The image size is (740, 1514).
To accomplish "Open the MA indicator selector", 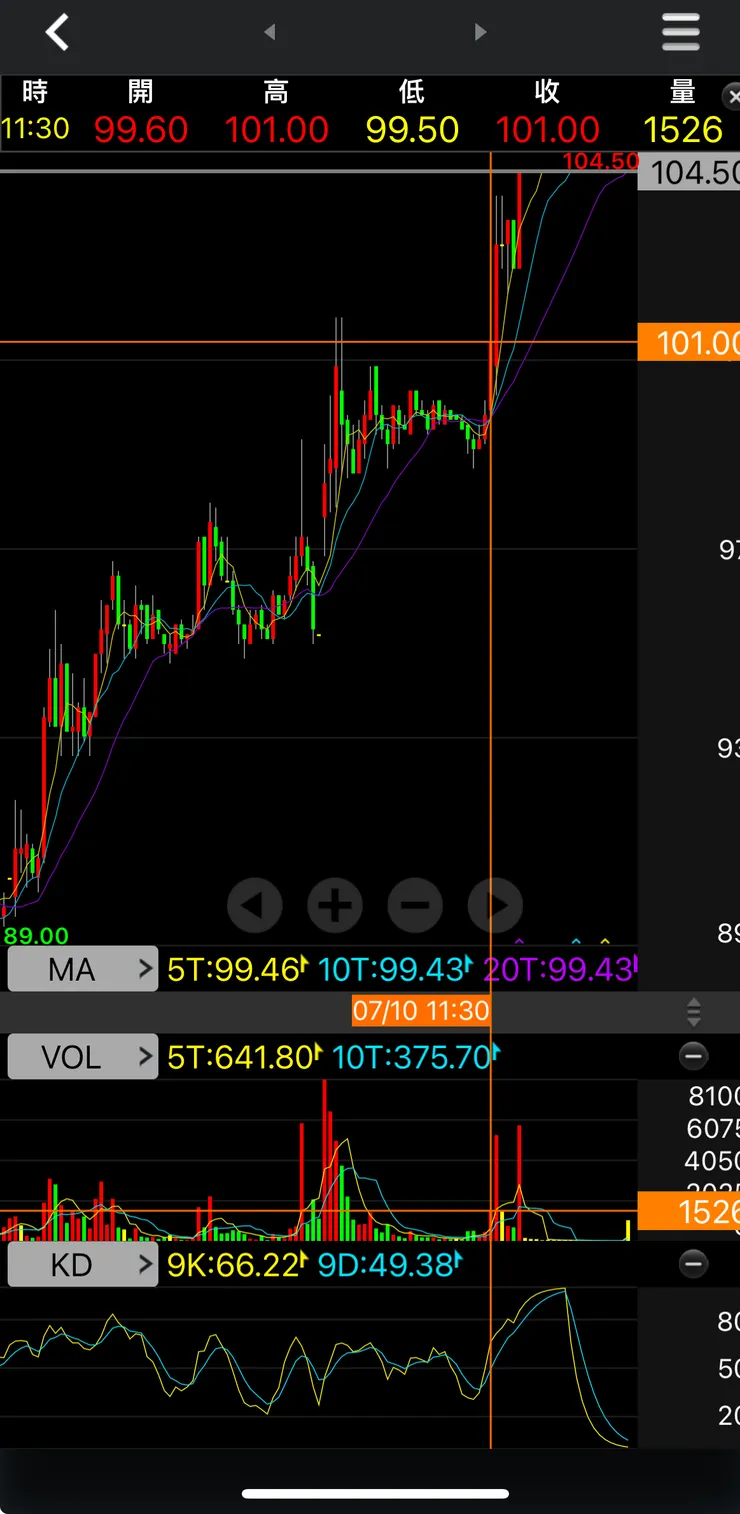I will [83, 969].
